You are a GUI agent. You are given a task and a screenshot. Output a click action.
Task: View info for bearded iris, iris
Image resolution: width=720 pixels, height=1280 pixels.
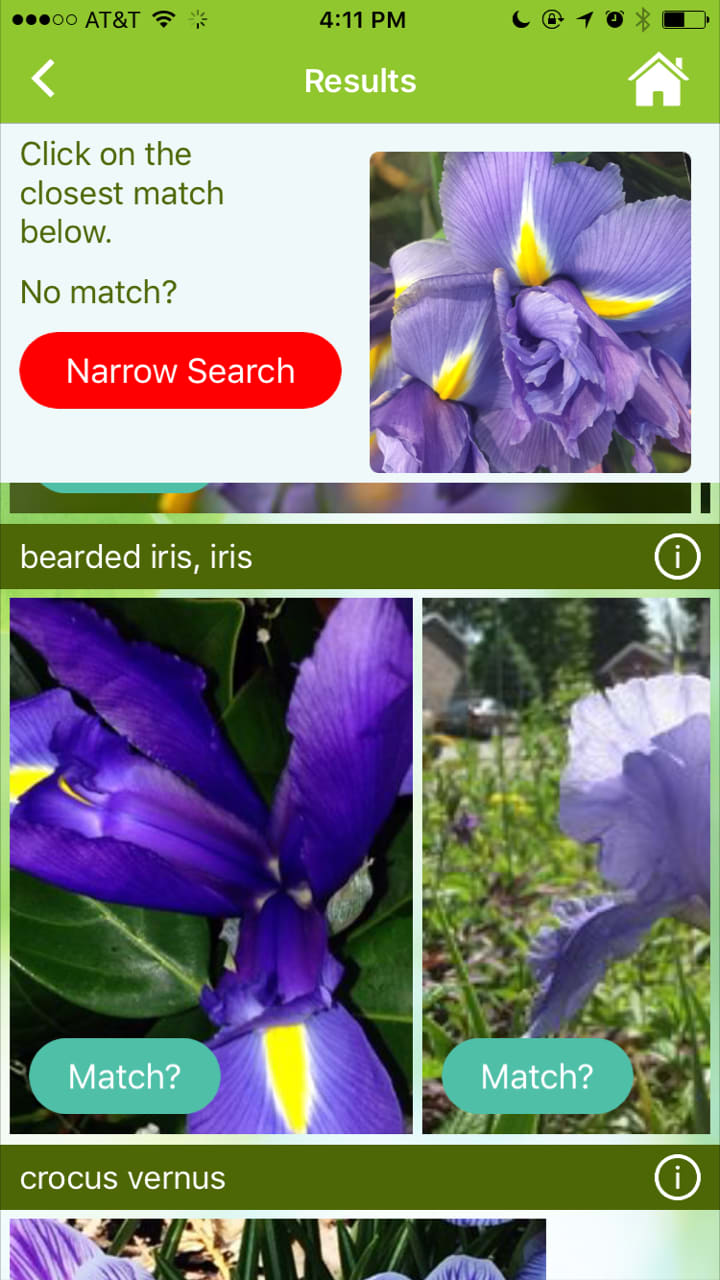click(x=677, y=557)
